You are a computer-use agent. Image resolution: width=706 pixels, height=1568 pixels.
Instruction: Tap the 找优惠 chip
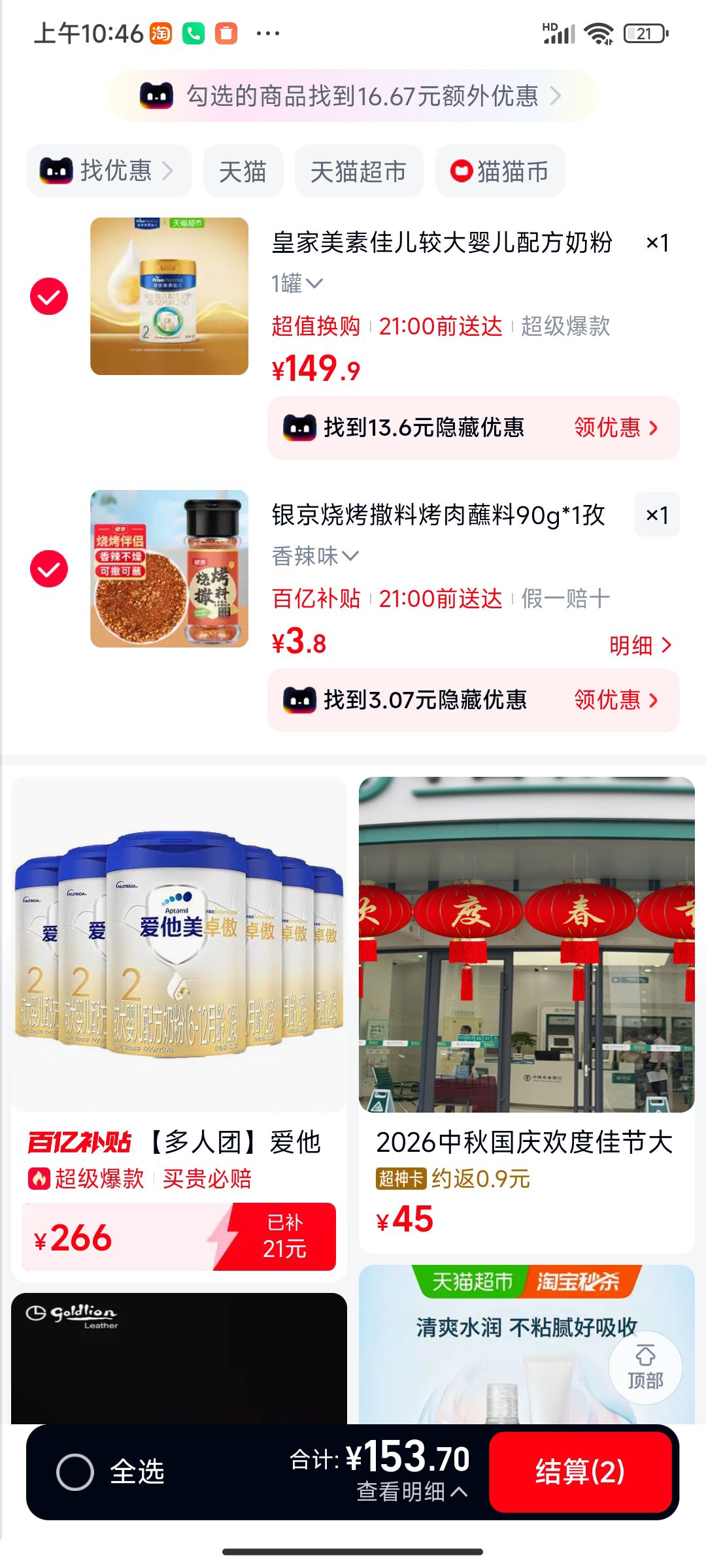(109, 171)
